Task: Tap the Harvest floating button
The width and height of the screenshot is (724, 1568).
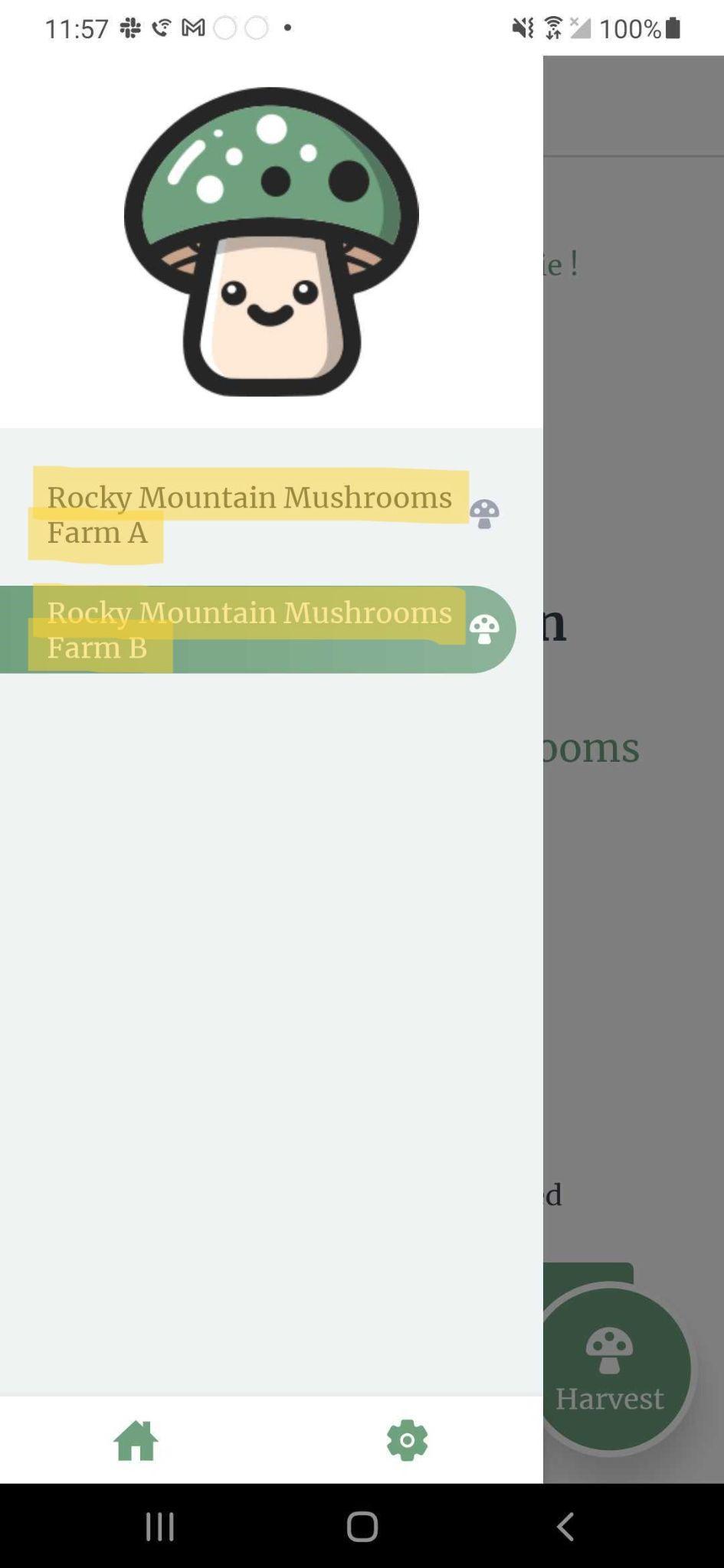Action: coord(610,1370)
